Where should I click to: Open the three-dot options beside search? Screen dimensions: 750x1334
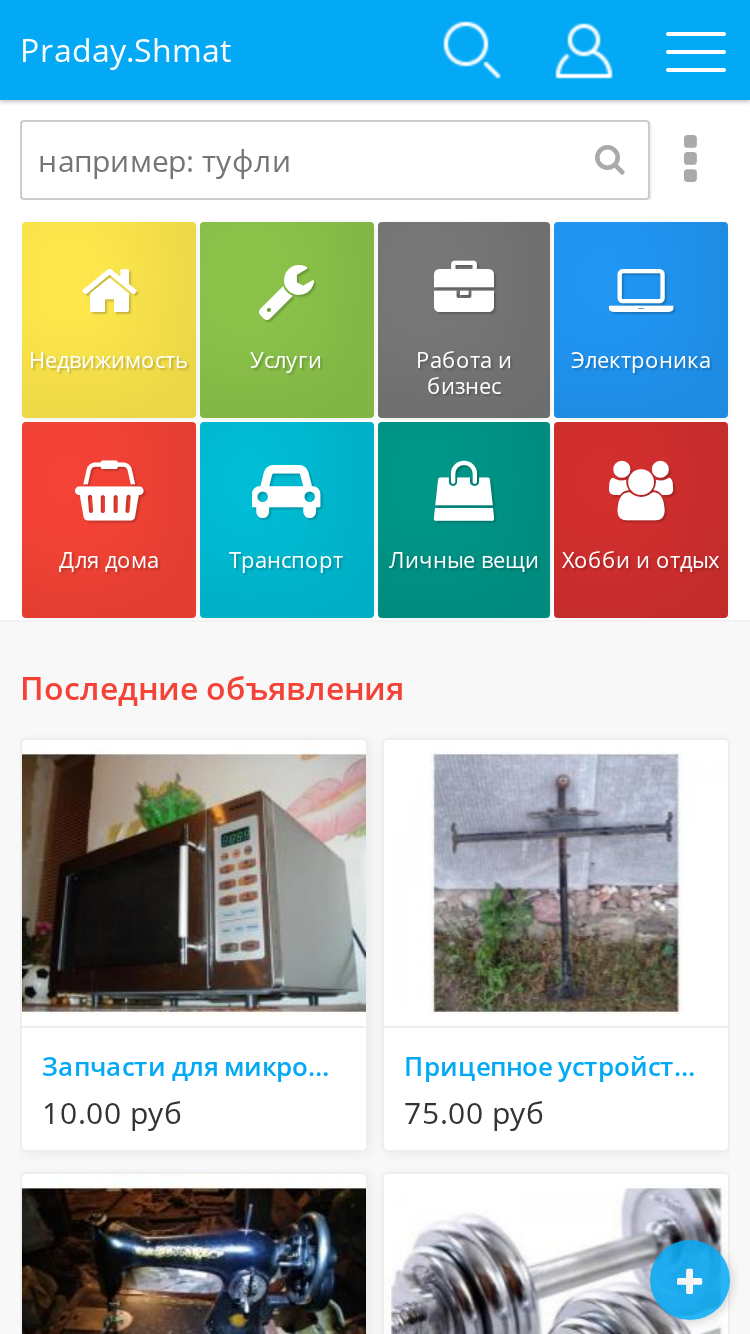690,159
